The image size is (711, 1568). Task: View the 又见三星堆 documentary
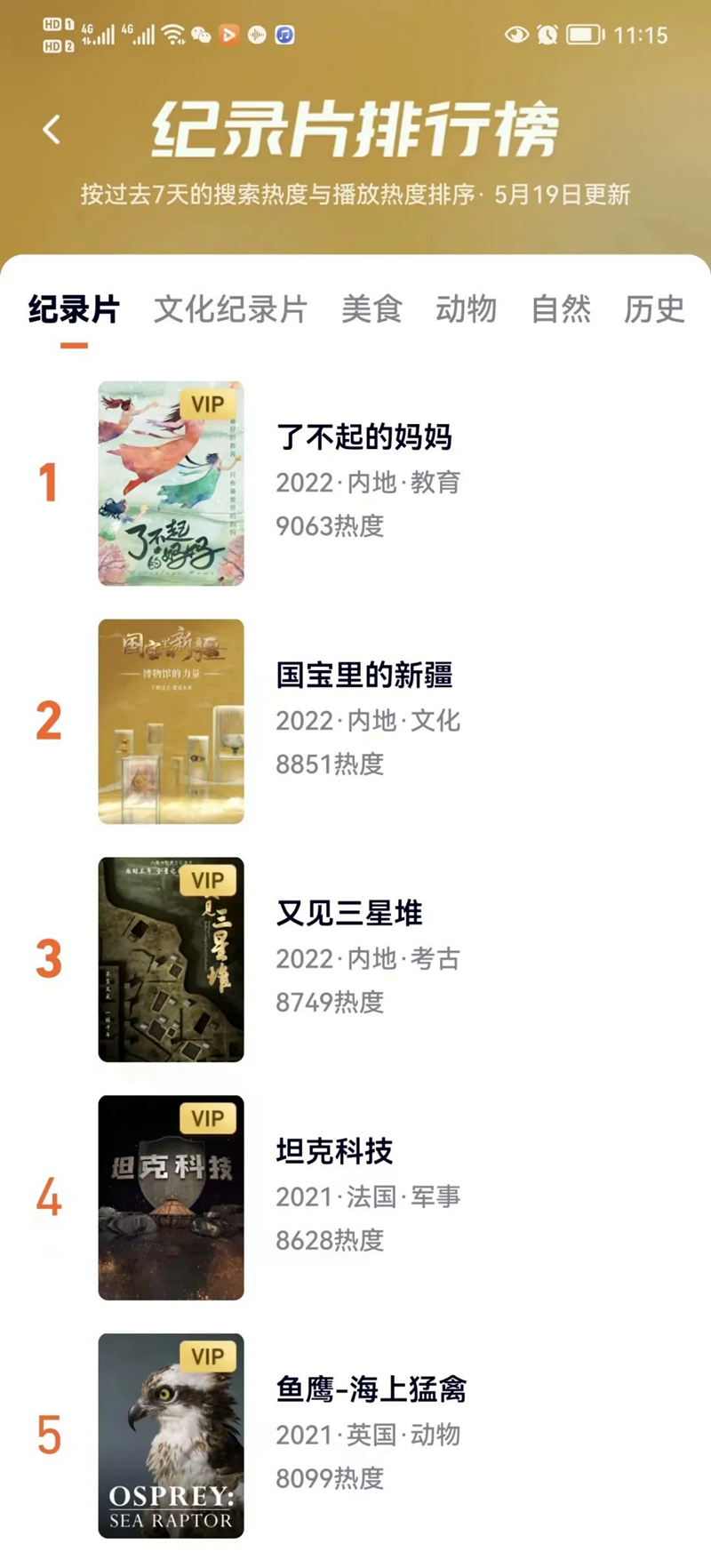pyautogui.click(x=349, y=914)
